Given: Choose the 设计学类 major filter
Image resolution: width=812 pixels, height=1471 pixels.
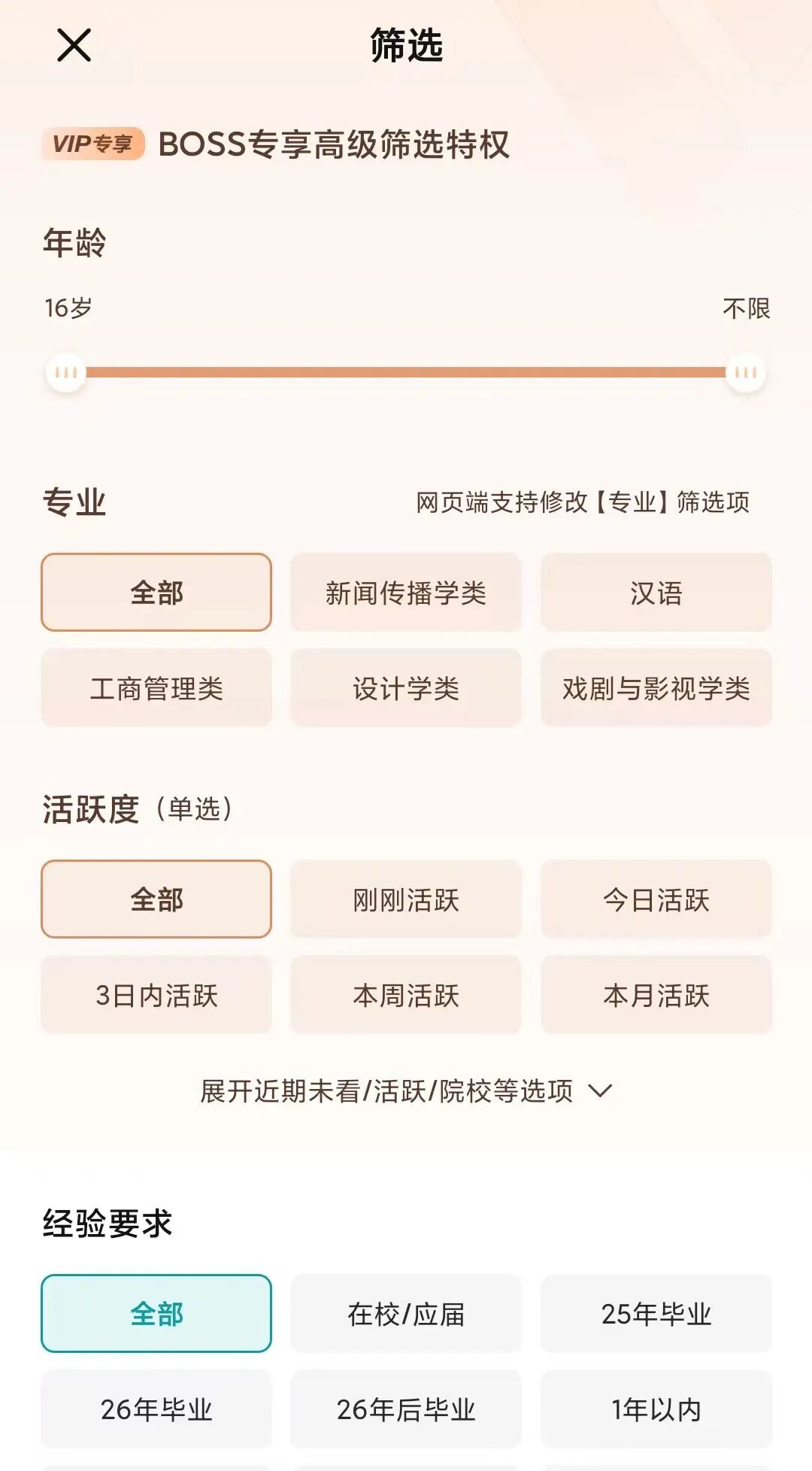Looking at the screenshot, I should tap(406, 688).
